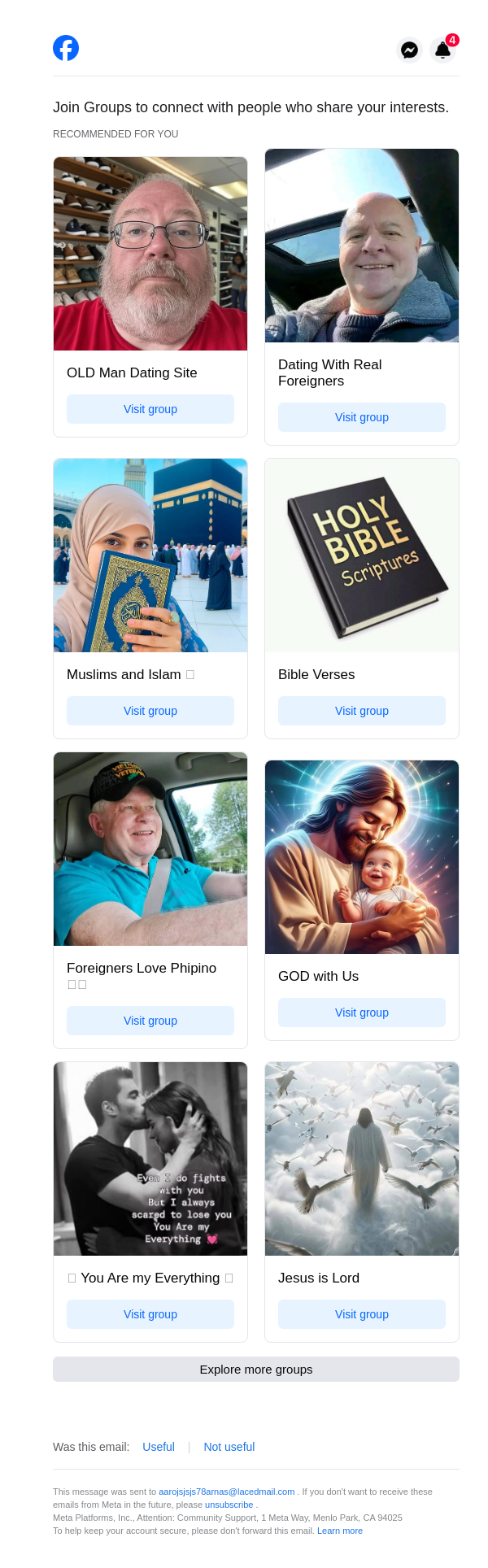The height and width of the screenshot is (1568, 488).
Task: Open the unsubscribe link
Action: [229, 1505]
